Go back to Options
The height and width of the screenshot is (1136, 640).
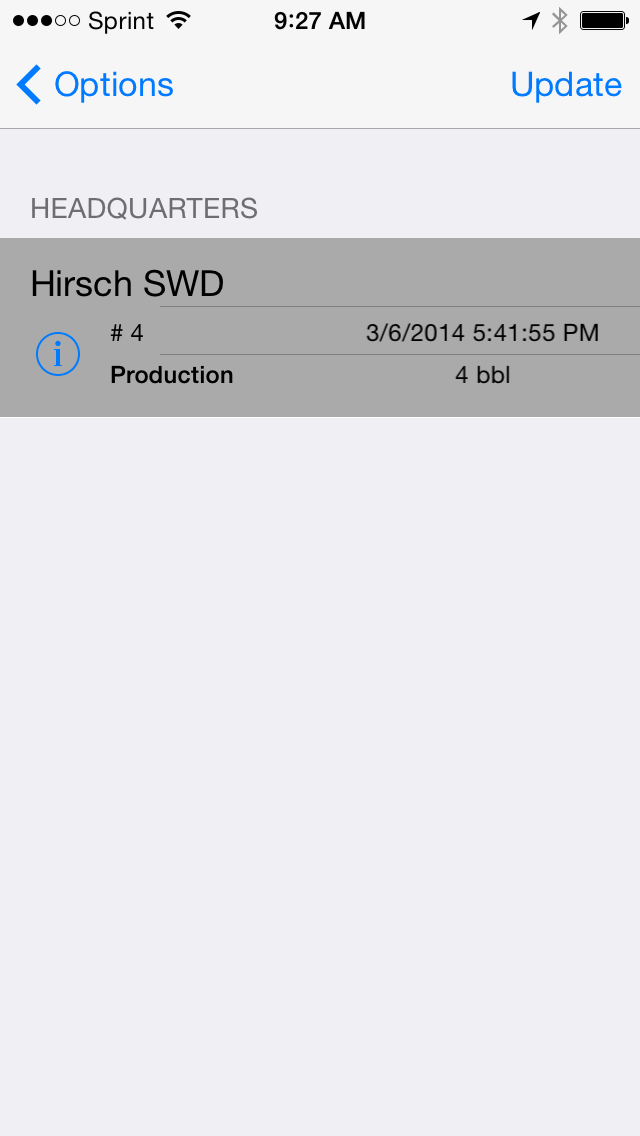click(95, 85)
